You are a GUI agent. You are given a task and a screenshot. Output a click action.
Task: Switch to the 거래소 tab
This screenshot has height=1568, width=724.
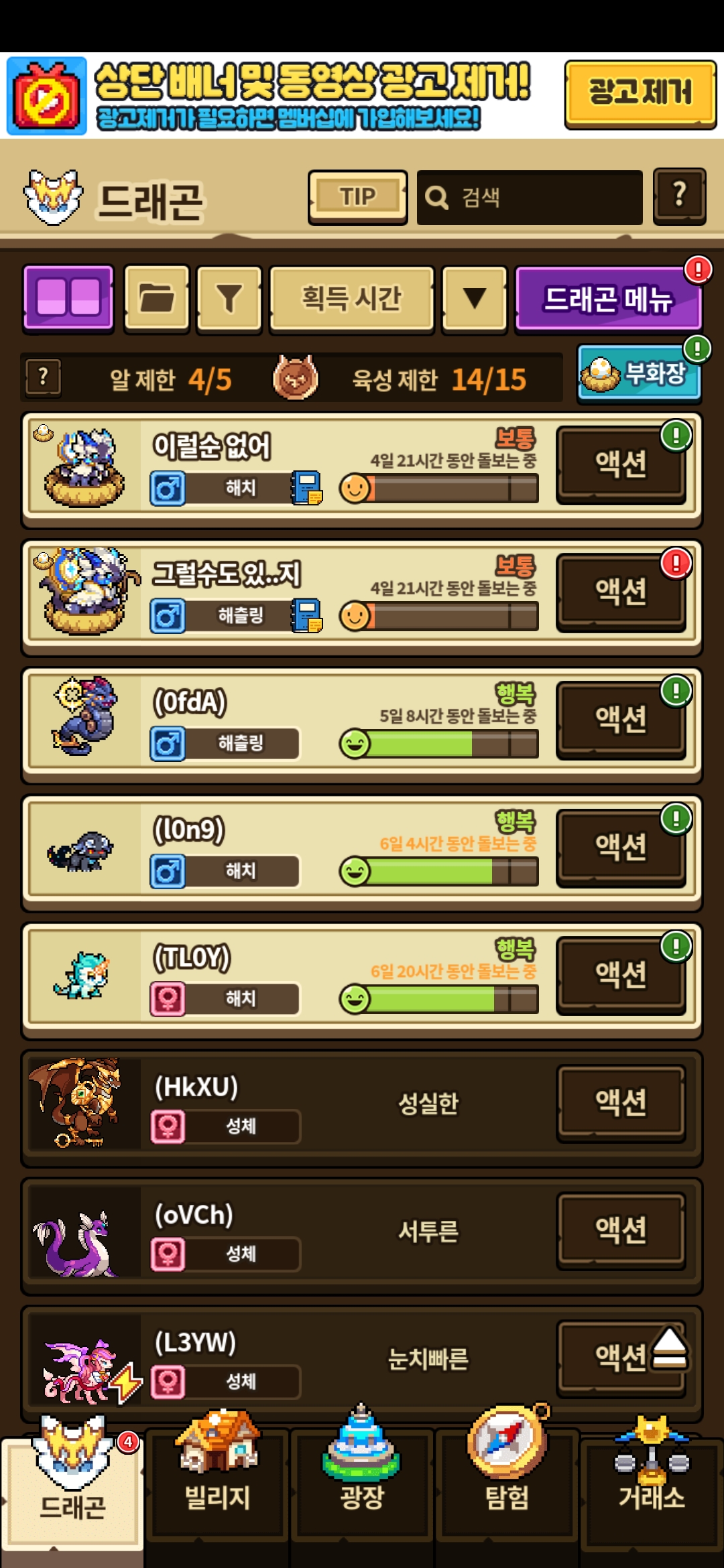[x=652, y=1481]
